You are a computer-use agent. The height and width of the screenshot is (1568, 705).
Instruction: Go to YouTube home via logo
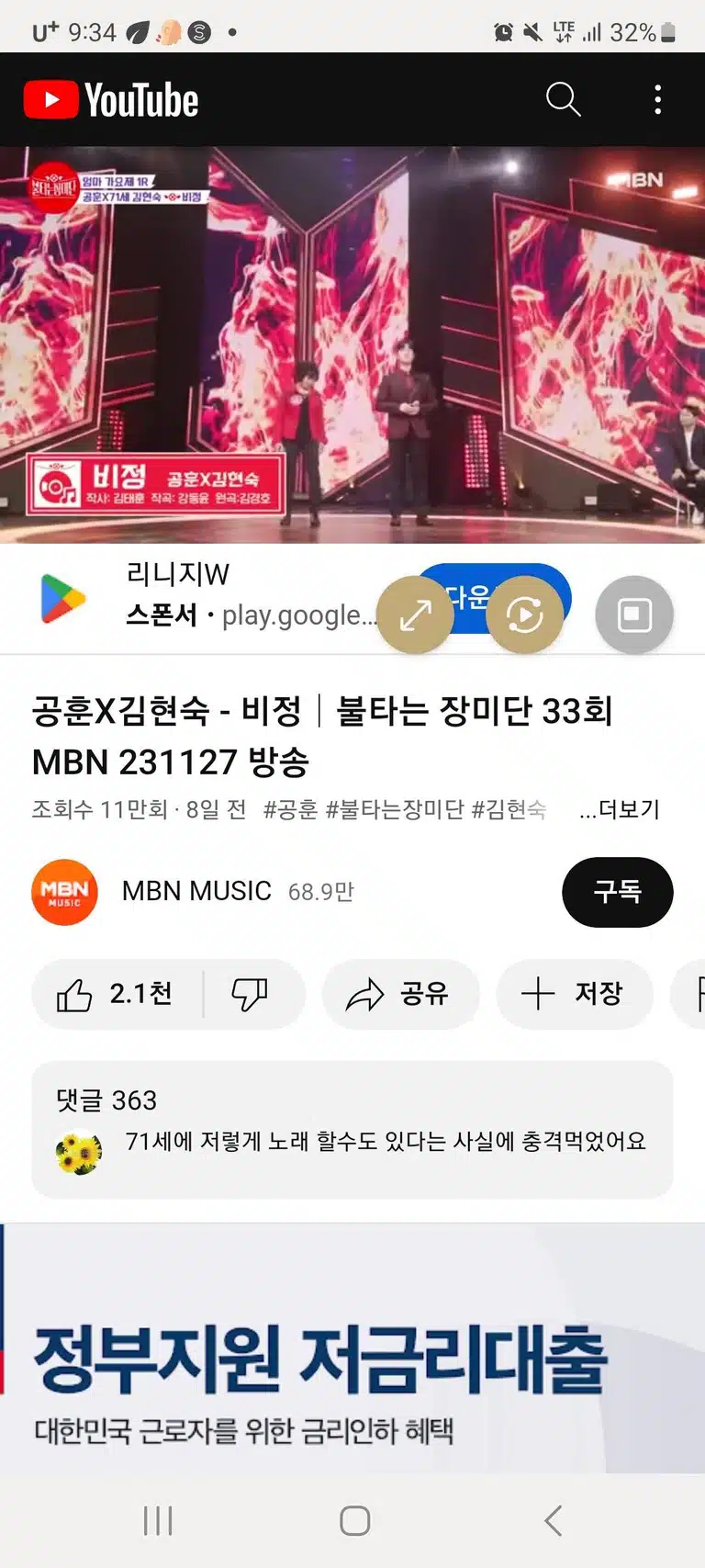pyautogui.click(x=111, y=99)
